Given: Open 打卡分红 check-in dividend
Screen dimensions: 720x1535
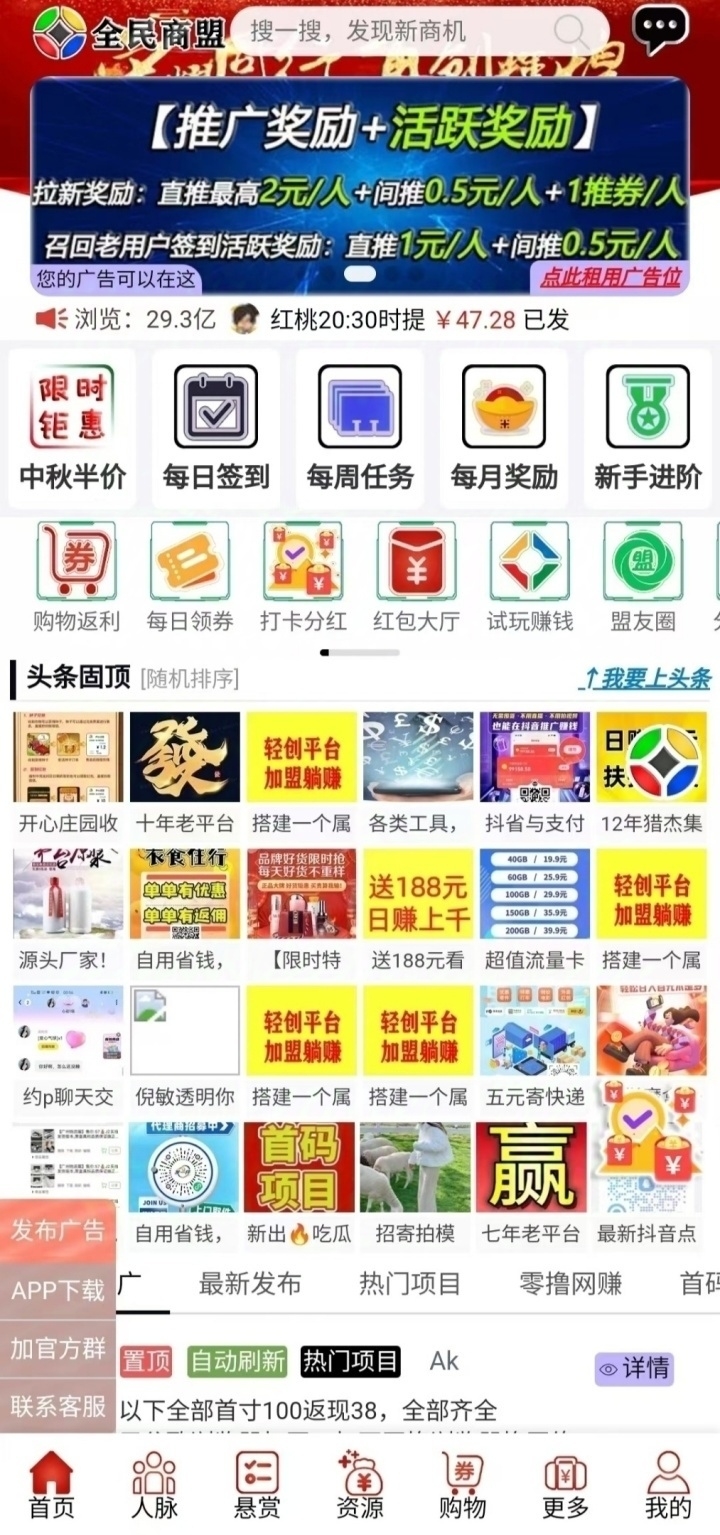Looking at the screenshot, I should click(303, 578).
